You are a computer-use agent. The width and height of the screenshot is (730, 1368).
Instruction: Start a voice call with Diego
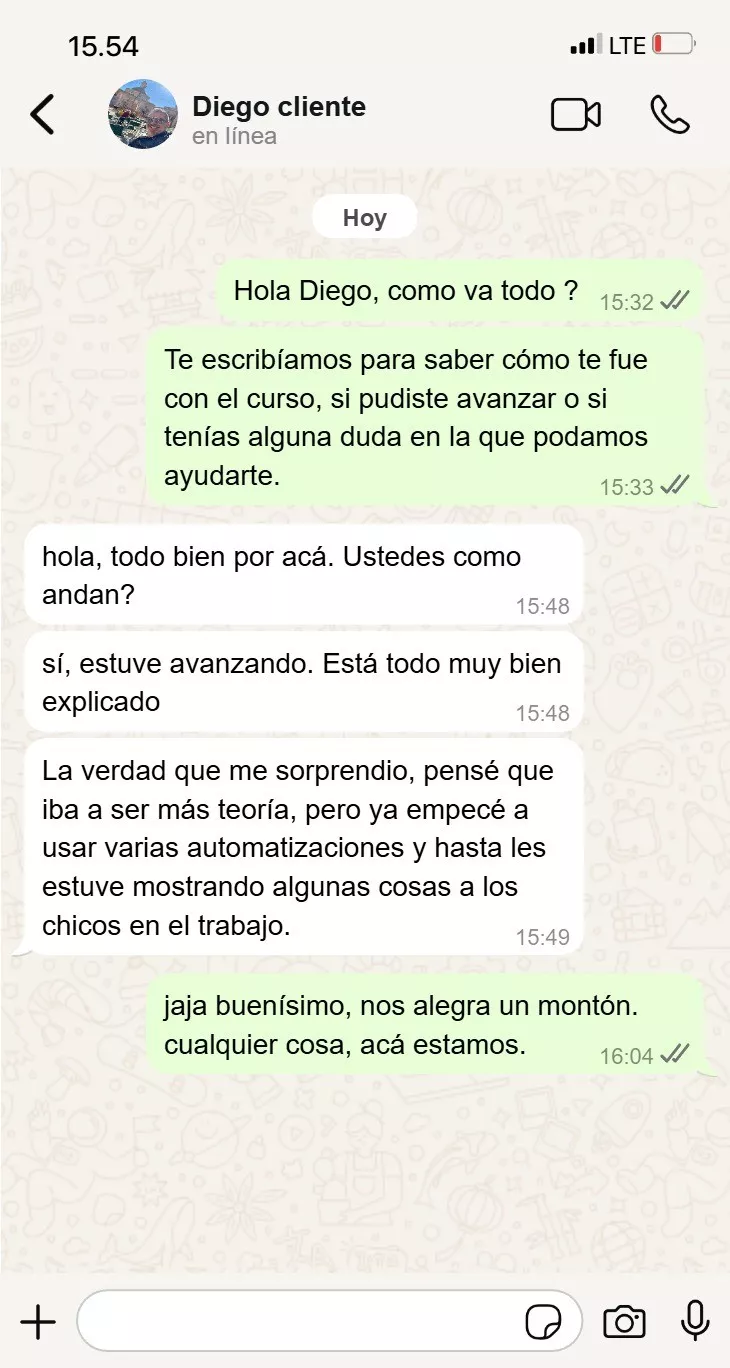[670, 115]
